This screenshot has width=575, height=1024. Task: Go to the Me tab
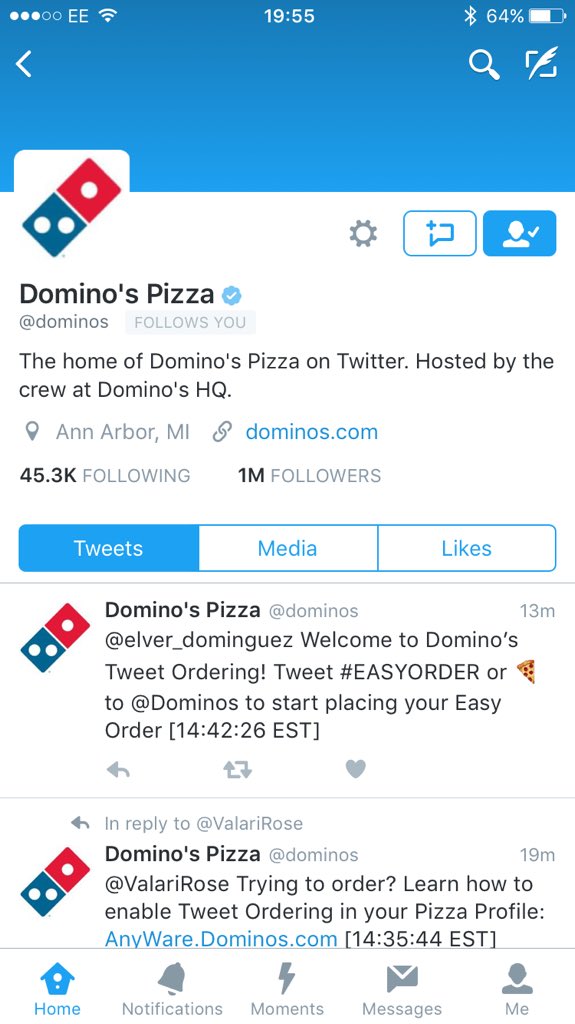pyautogui.click(x=517, y=989)
